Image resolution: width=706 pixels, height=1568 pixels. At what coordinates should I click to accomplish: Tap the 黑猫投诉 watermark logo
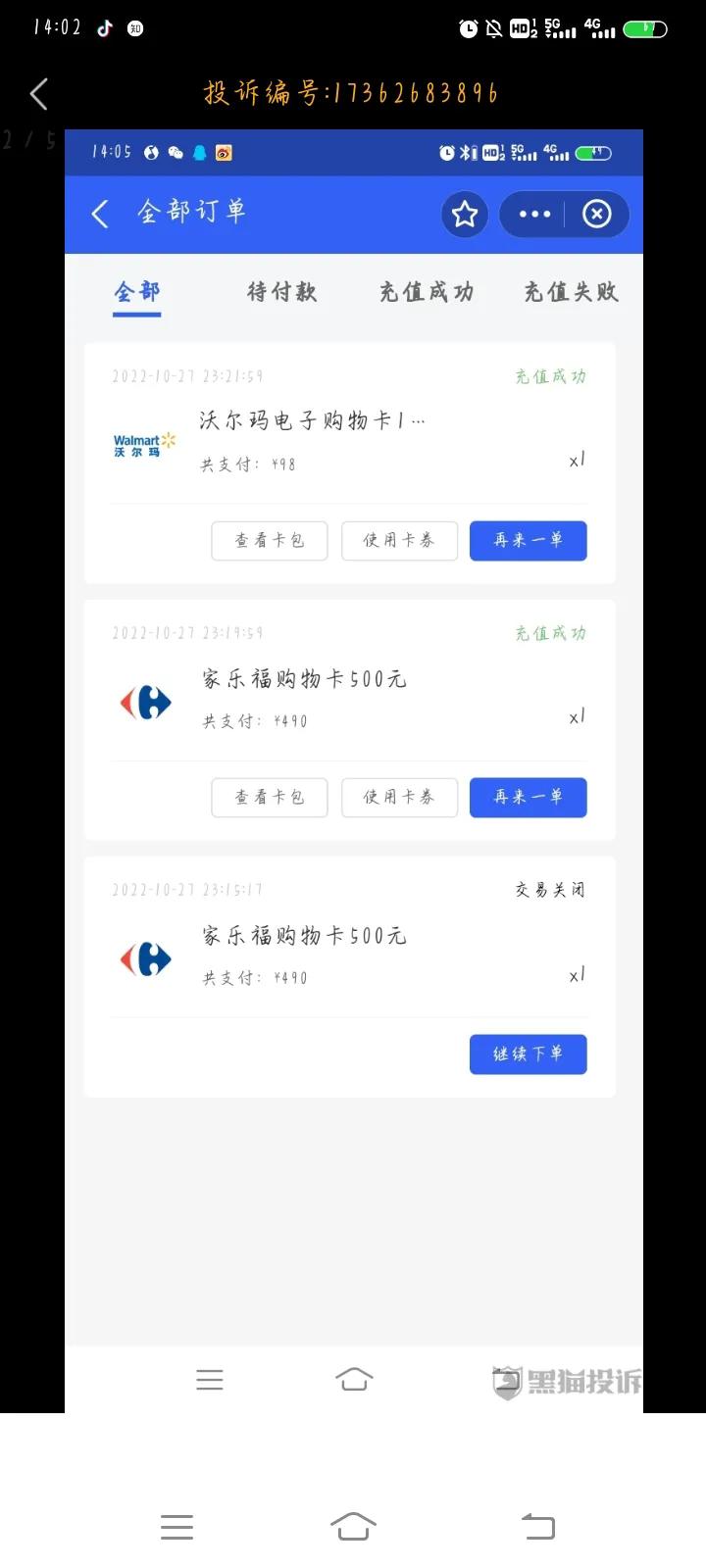click(x=569, y=1382)
